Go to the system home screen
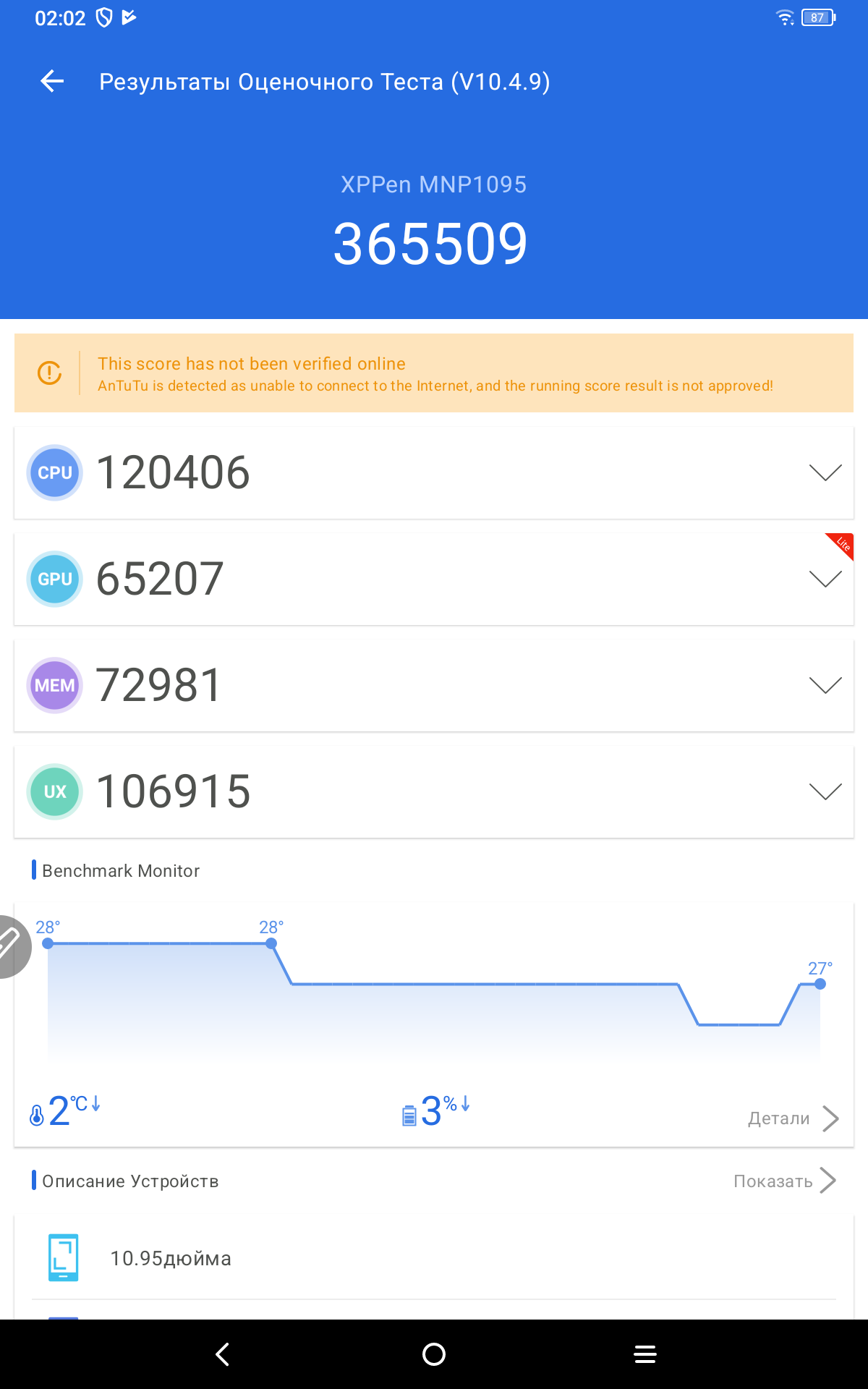This screenshot has height=1389, width=868. coord(434,1354)
